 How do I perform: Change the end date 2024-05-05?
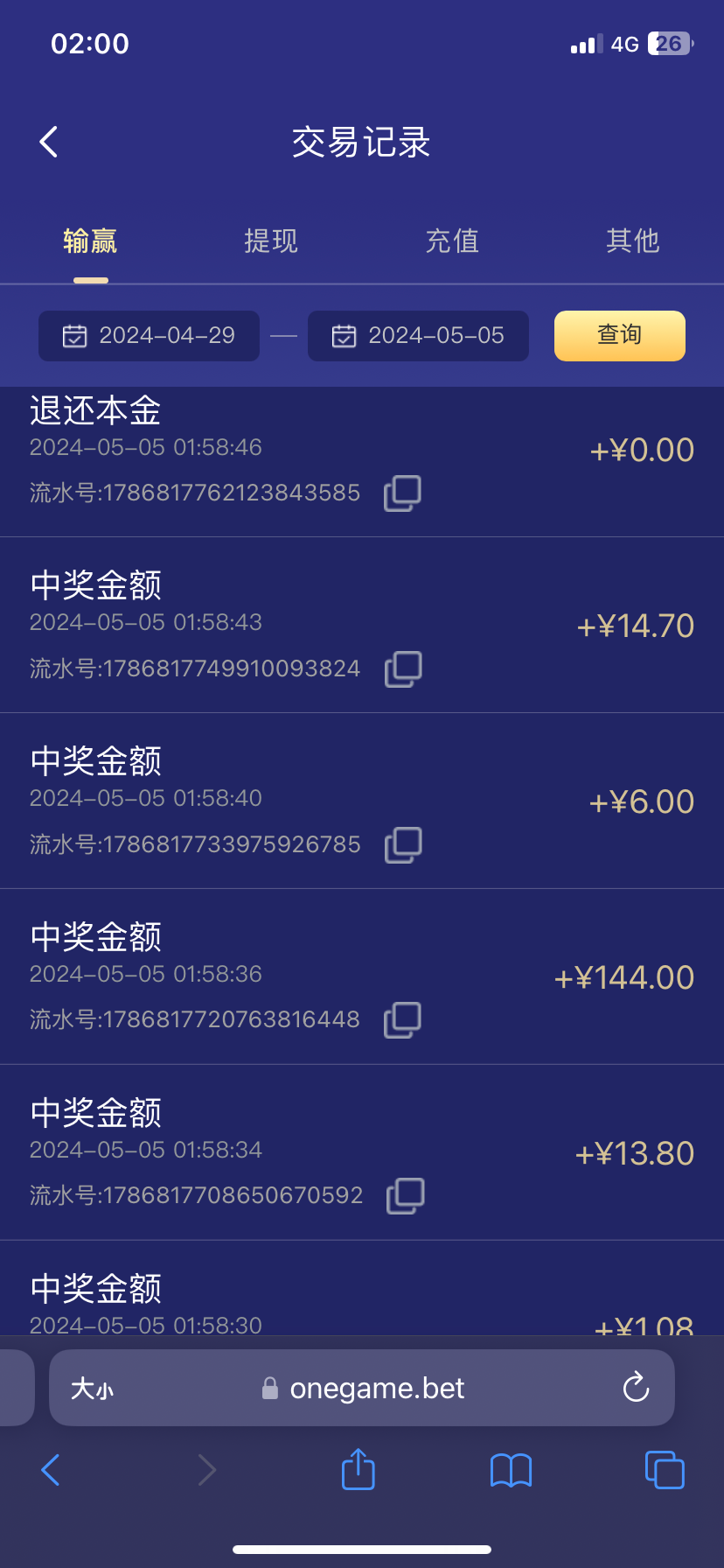point(418,336)
